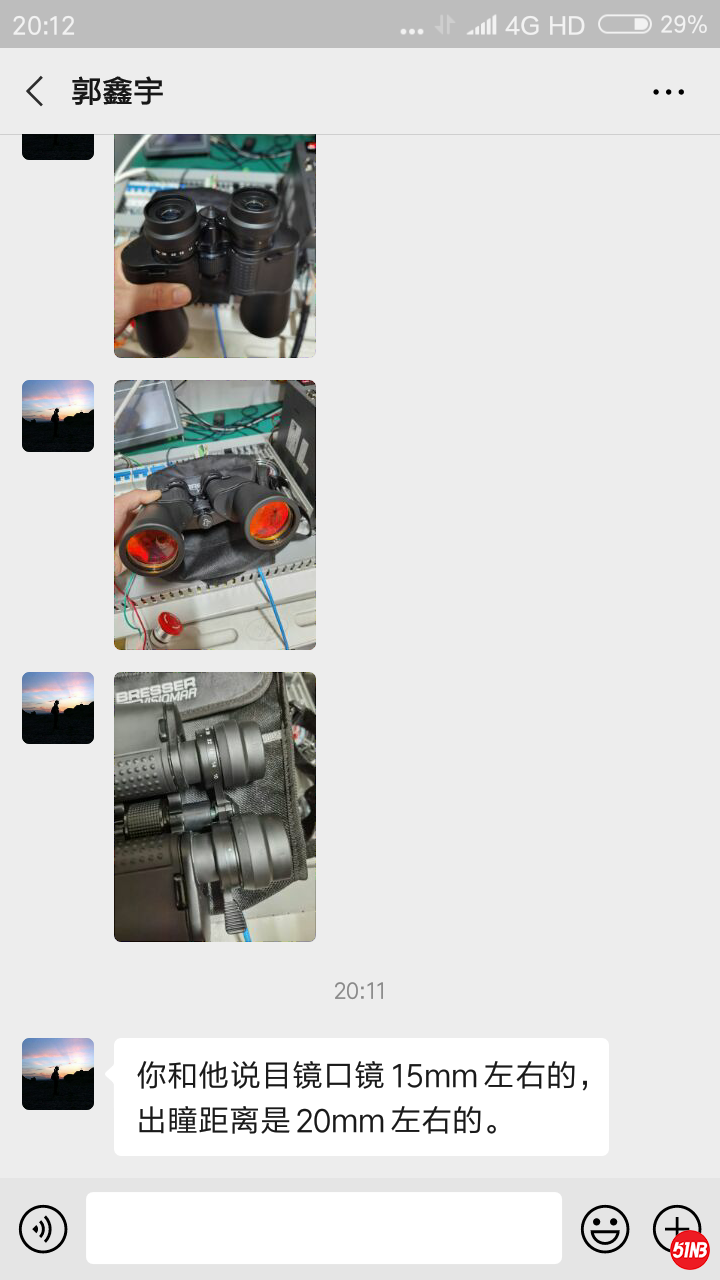Open the plus attachments panel

coord(674,1226)
